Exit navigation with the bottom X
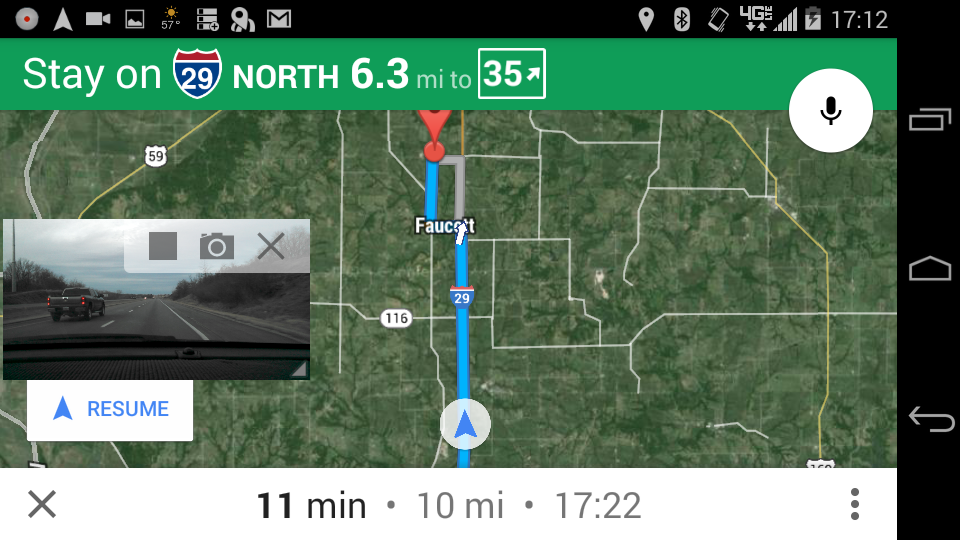This screenshot has height=540, width=960. point(42,504)
